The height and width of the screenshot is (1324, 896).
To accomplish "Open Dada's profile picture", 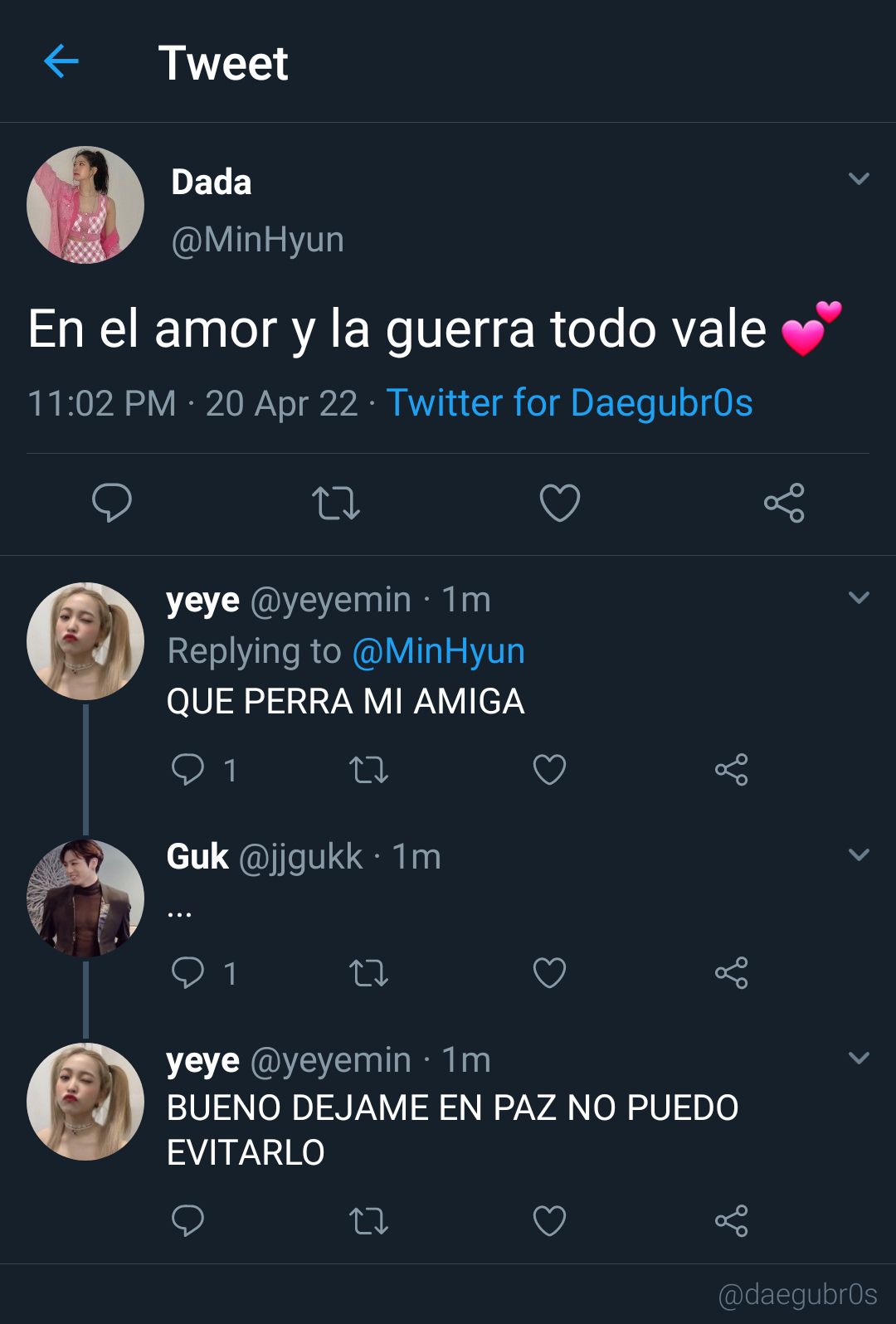I will click(x=85, y=205).
